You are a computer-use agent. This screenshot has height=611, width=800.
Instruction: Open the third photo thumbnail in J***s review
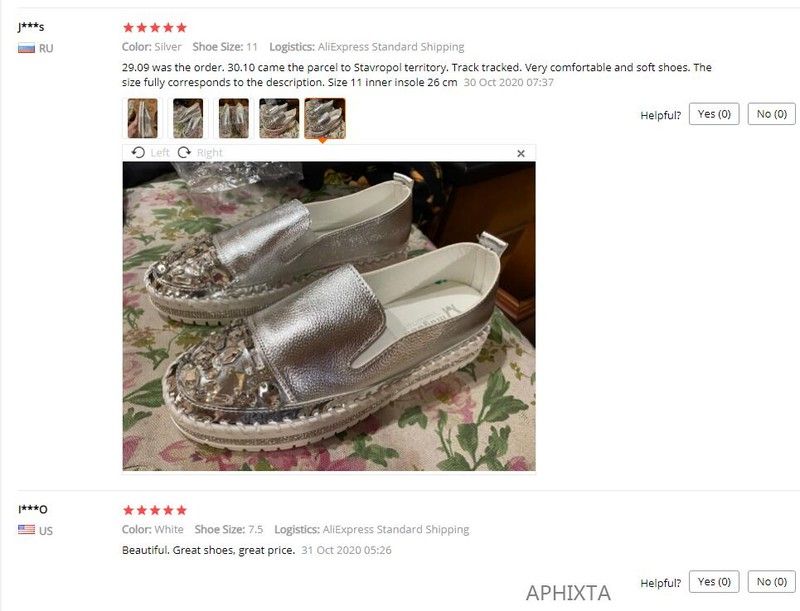pos(234,118)
